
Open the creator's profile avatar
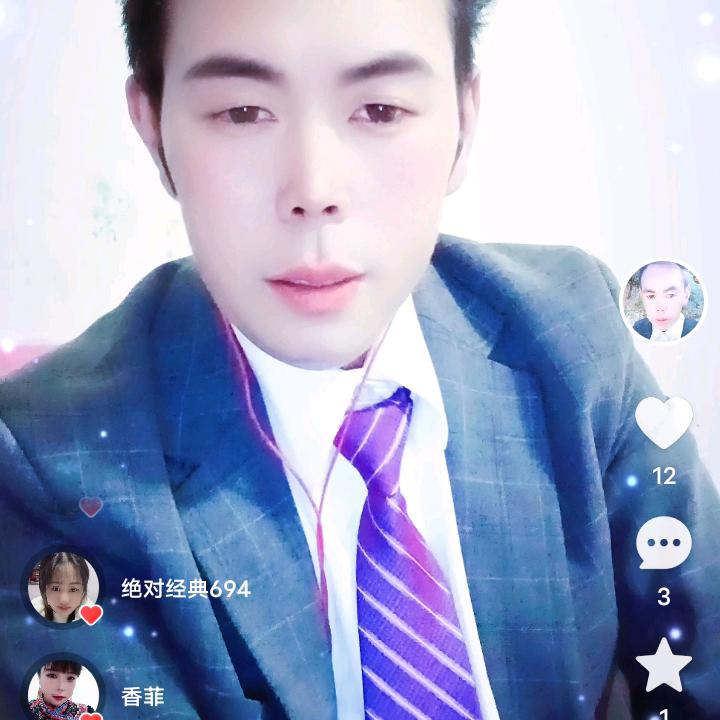tap(663, 301)
